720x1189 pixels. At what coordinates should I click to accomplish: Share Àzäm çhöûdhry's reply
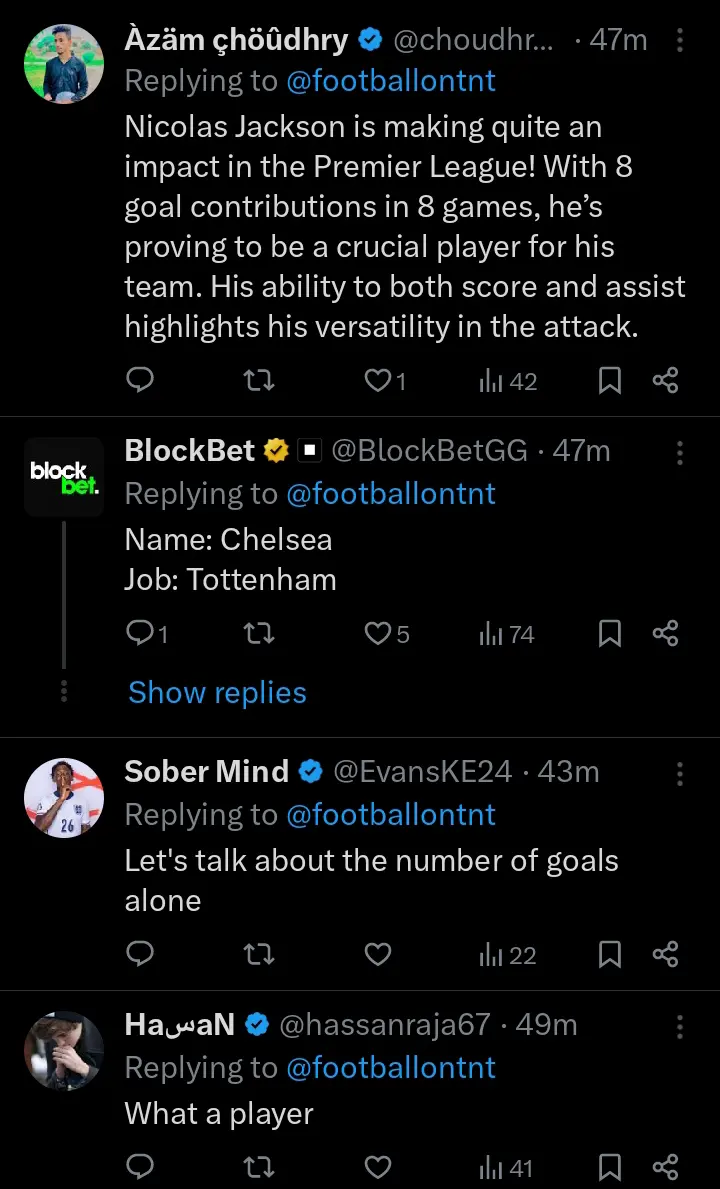coord(666,380)
